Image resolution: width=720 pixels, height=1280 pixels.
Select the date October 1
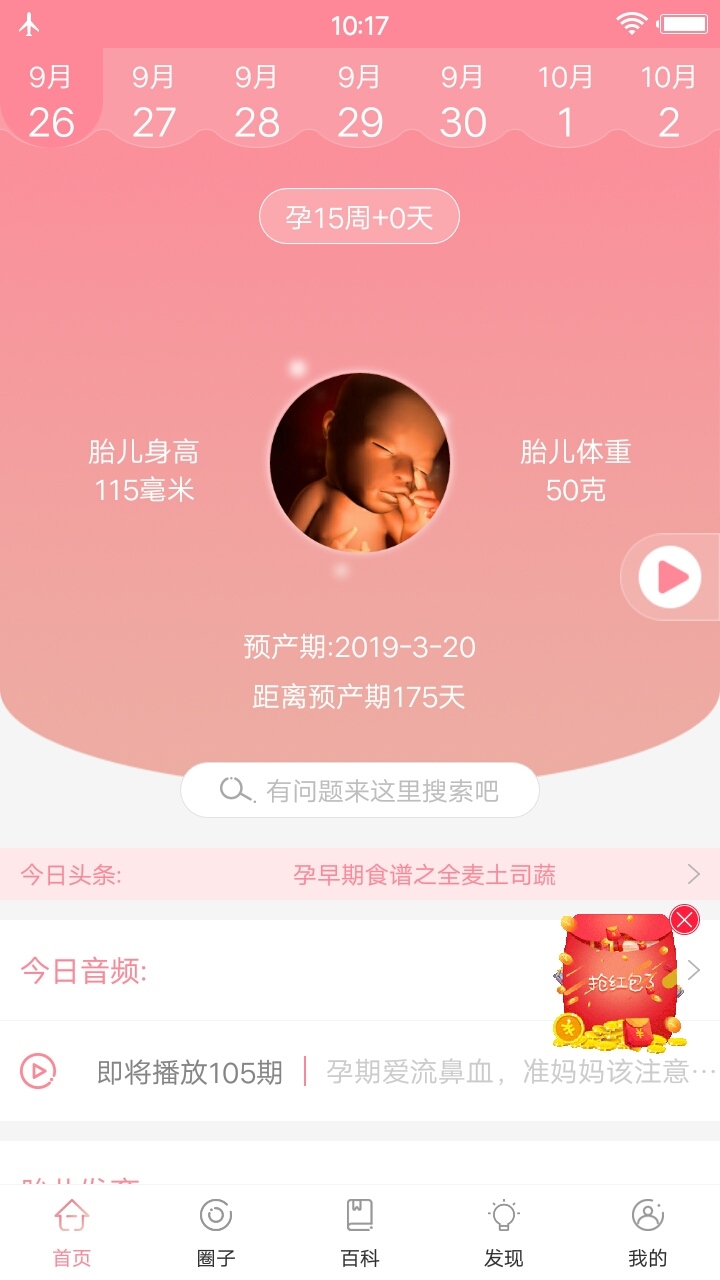566,102
